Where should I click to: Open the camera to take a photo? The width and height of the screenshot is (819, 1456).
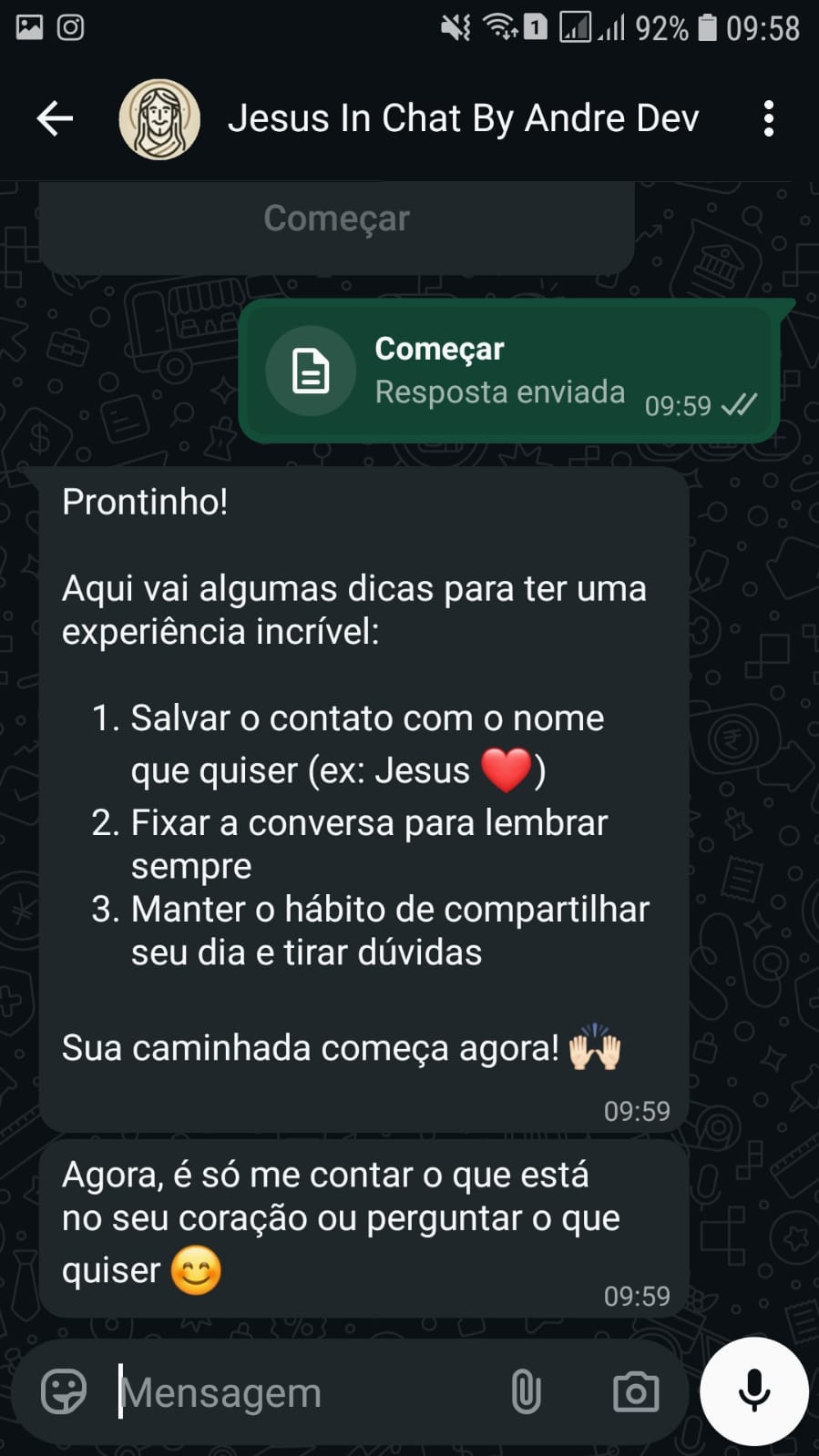pyautogui.click(x=635, y=1391)
